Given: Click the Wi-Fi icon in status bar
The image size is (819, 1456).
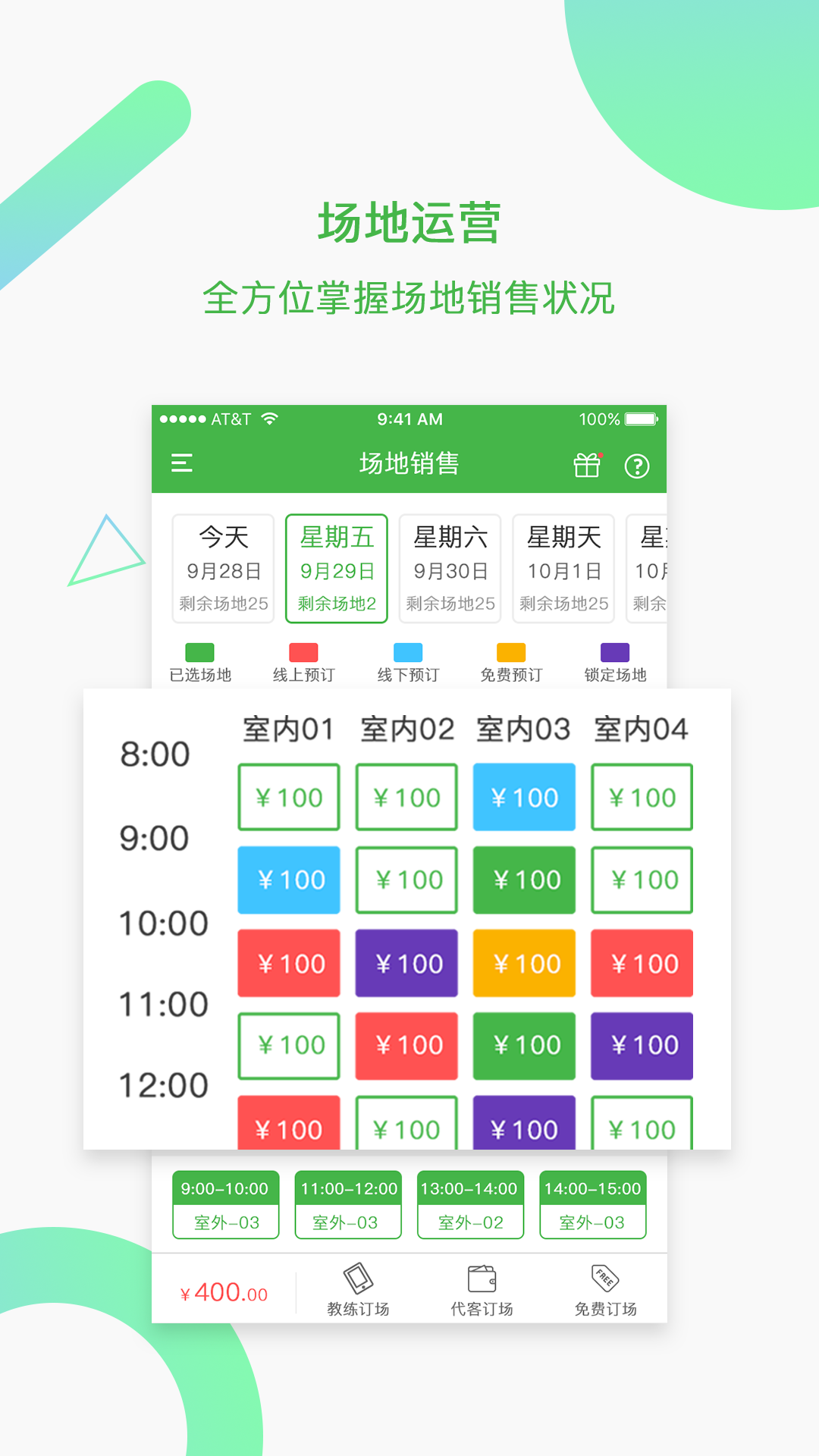Looking at the screenshot, I should pyautogui.click(x=271, y=418).
